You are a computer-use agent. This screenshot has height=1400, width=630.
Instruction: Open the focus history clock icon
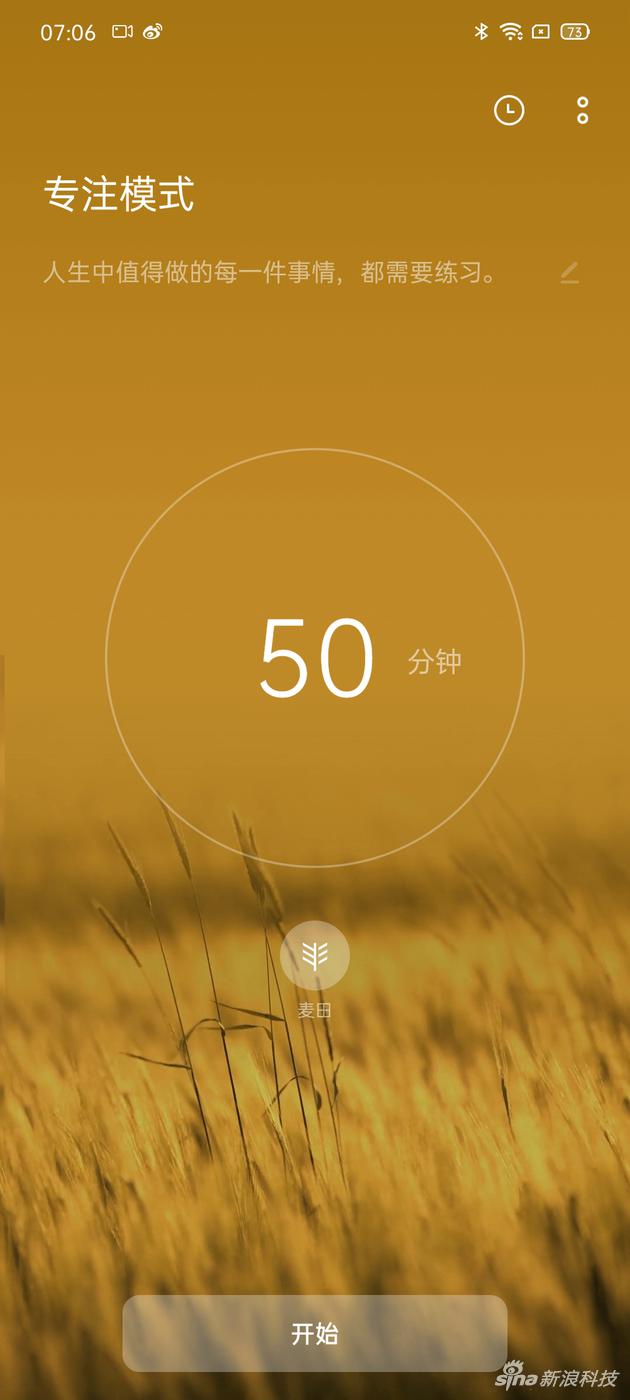point(509,110)
